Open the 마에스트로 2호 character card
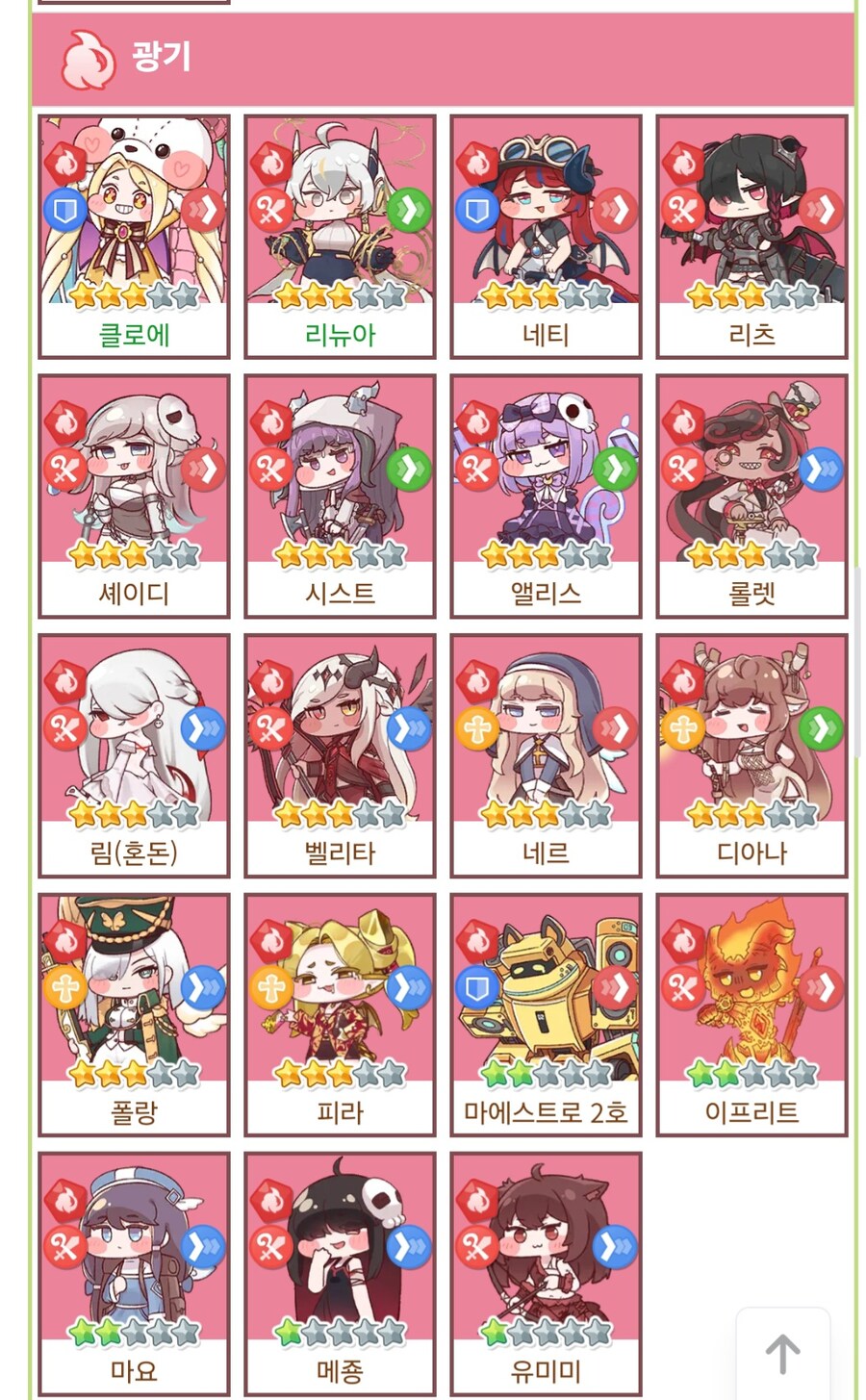 [x=546, y=1013]
